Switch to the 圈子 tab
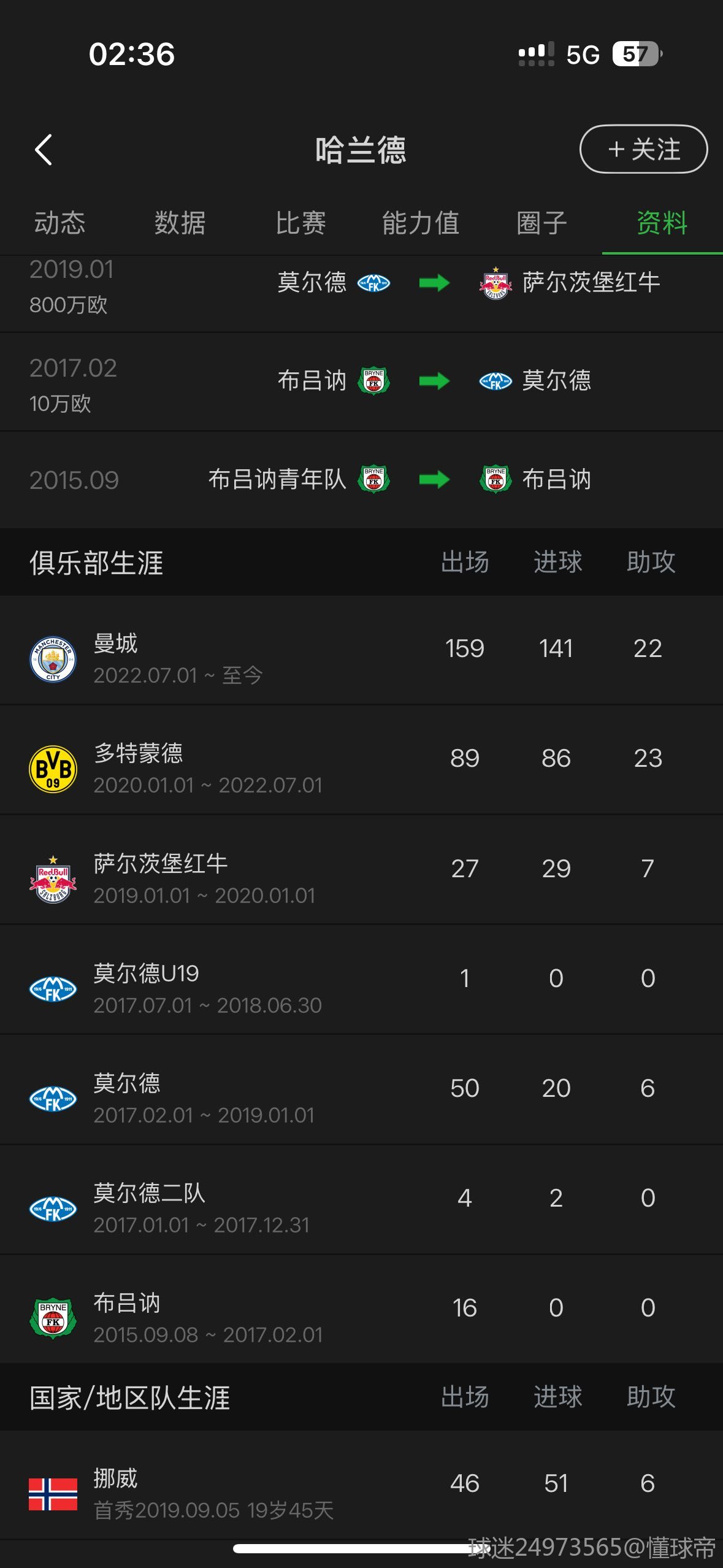This screenshot has width=723, height=1568. click(x=541, y=223)
